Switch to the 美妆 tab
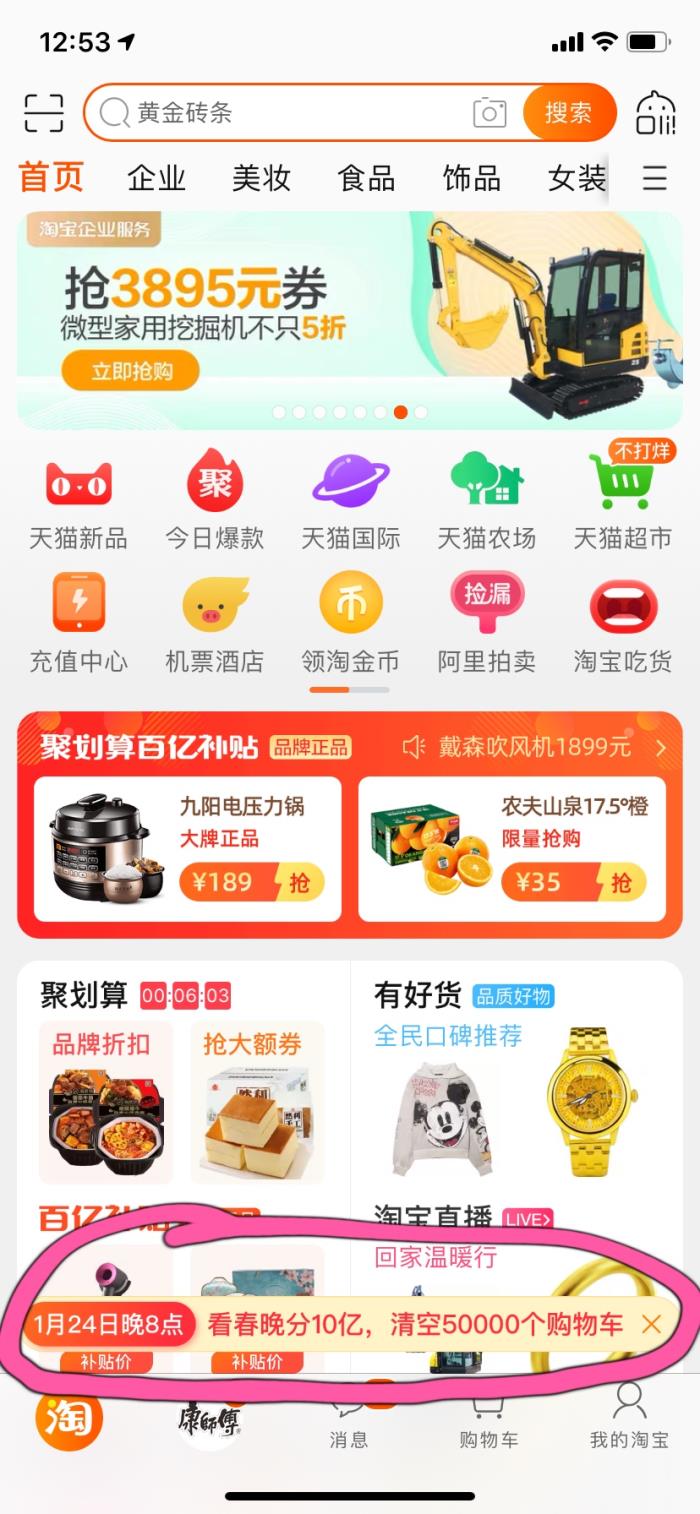The height and width of the screenshot is (1514, 700). (261, 179)
